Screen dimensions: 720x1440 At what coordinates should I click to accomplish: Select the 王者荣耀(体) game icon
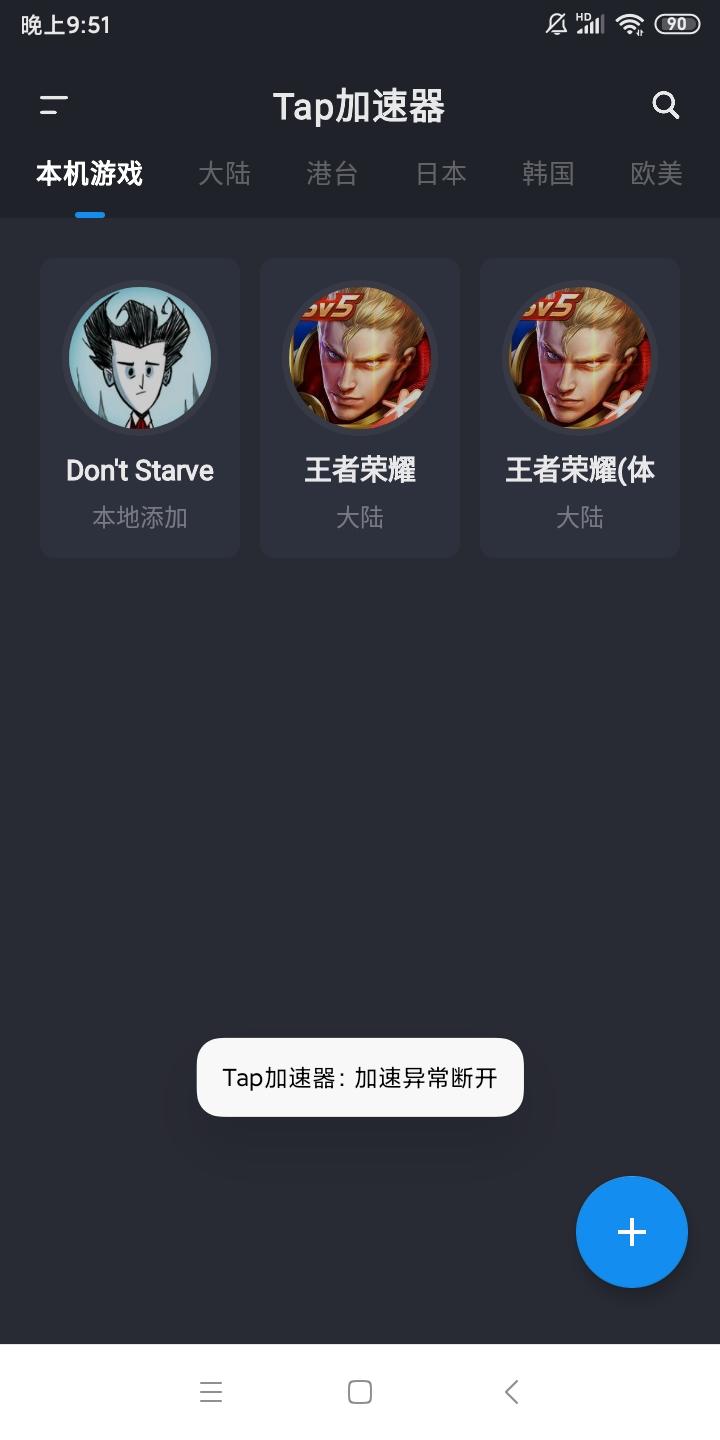pos(579,358)
